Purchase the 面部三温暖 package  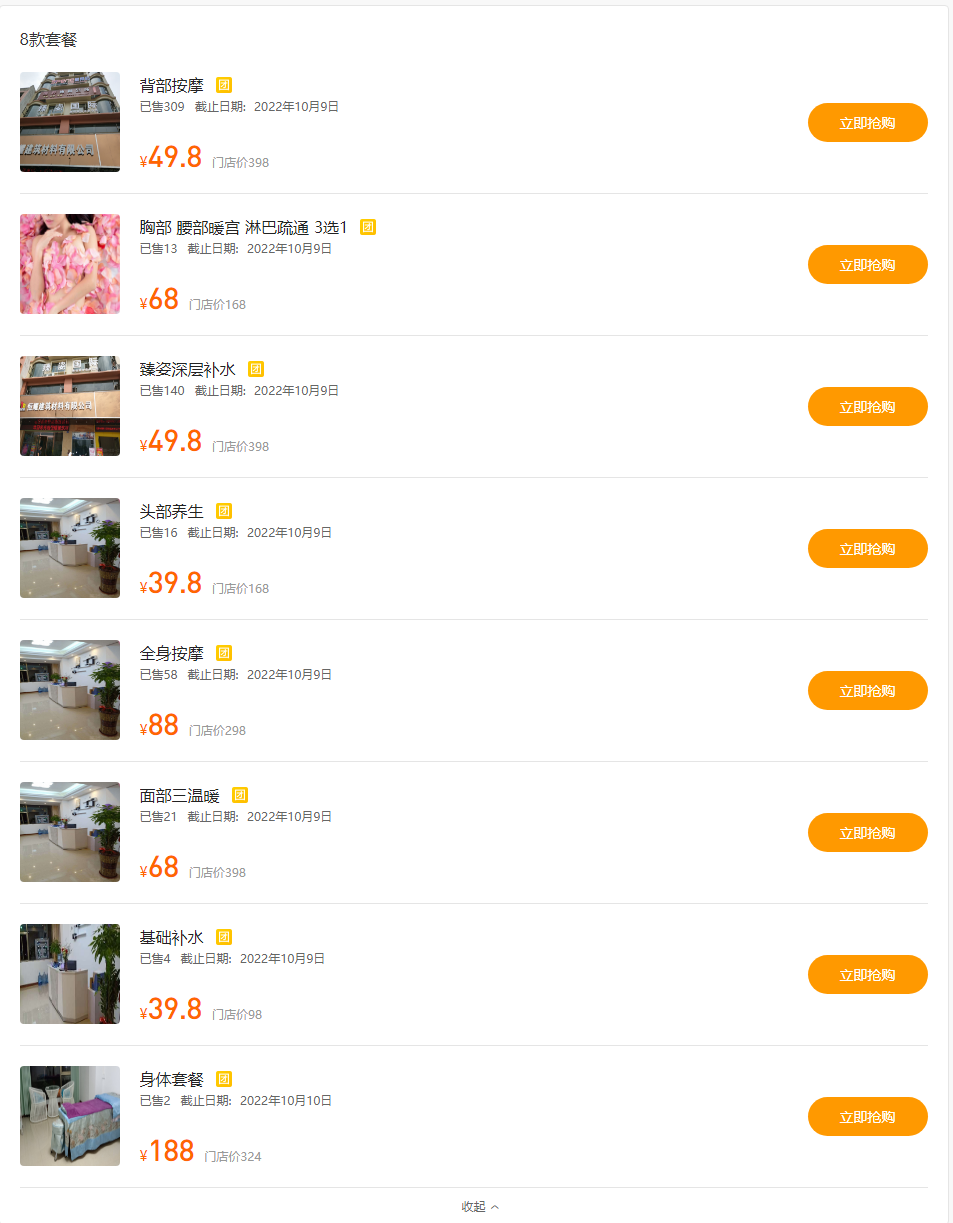[867, 833]
